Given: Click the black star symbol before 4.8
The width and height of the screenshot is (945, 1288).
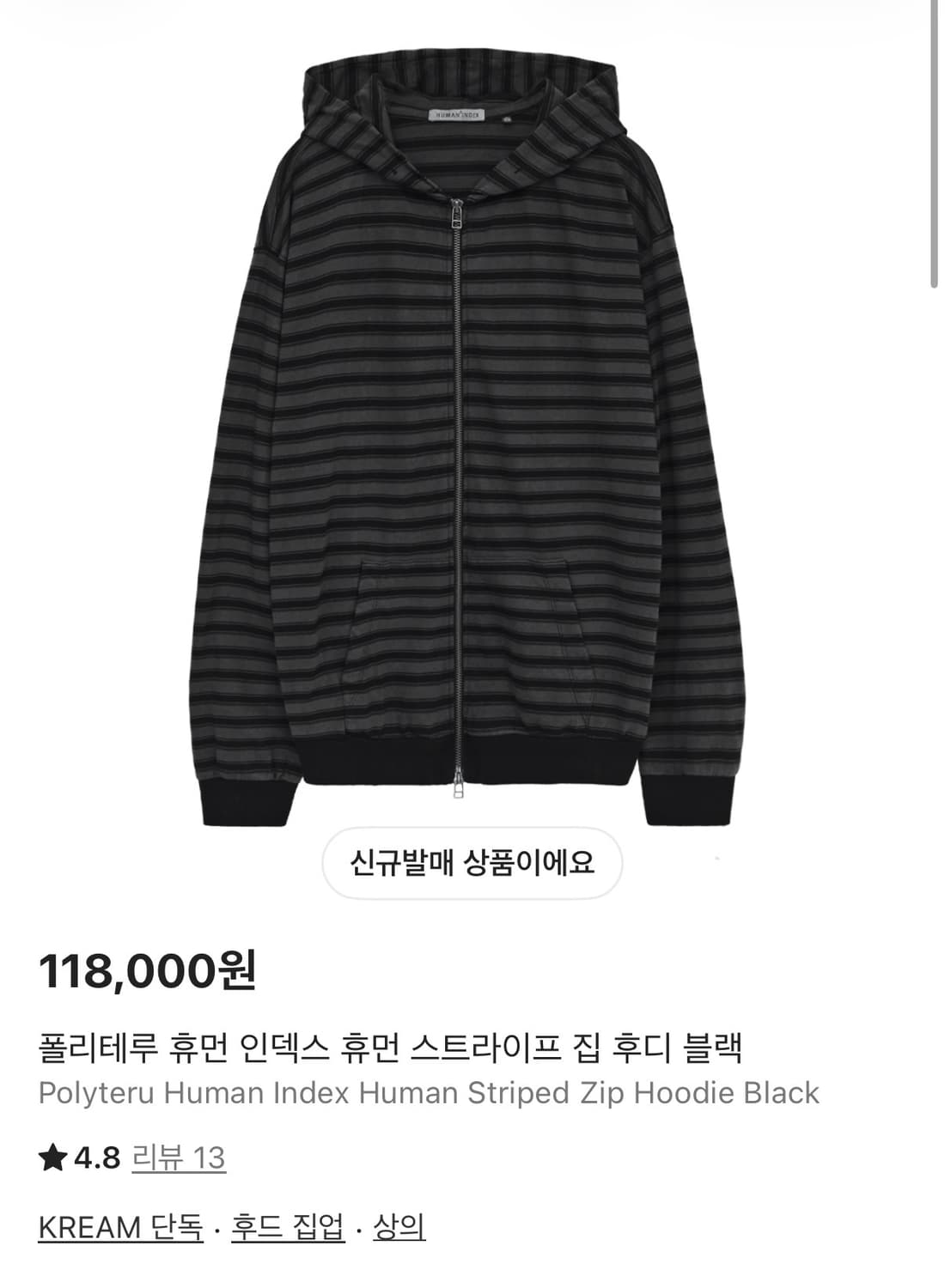Looking at the screenshot, I should tap(53, 1158).
